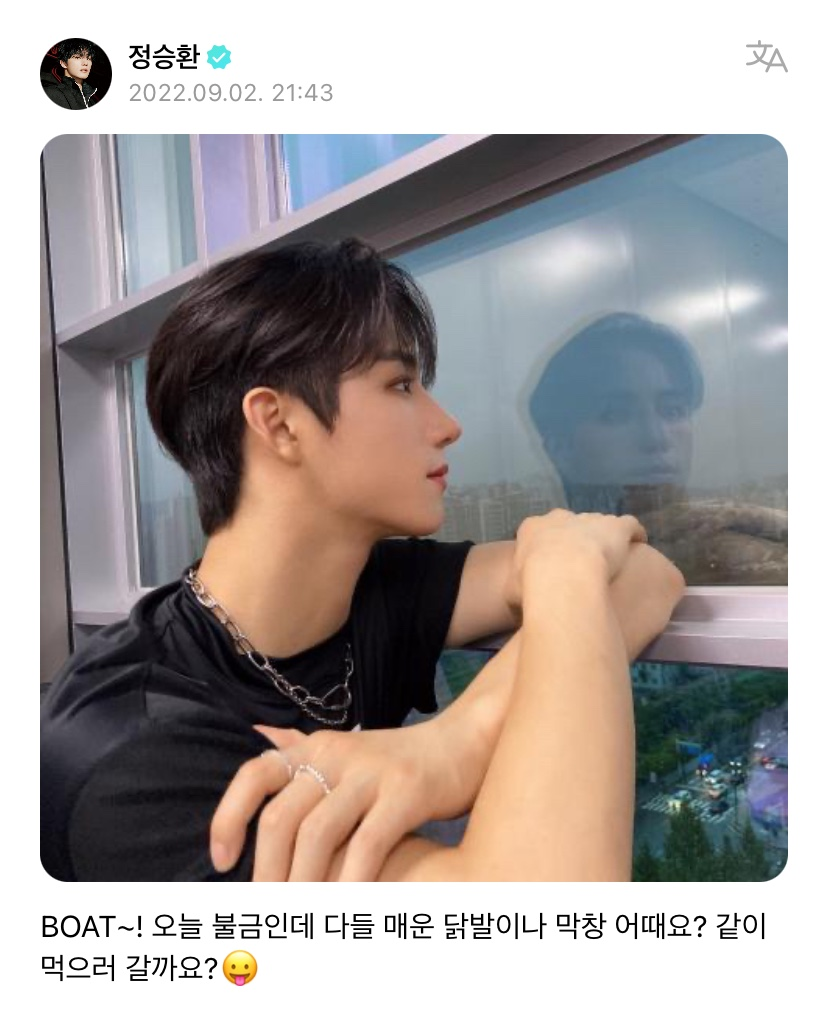828x1011 pixels.
Task: Open the profile name 정승환
Action: point(163,56)
